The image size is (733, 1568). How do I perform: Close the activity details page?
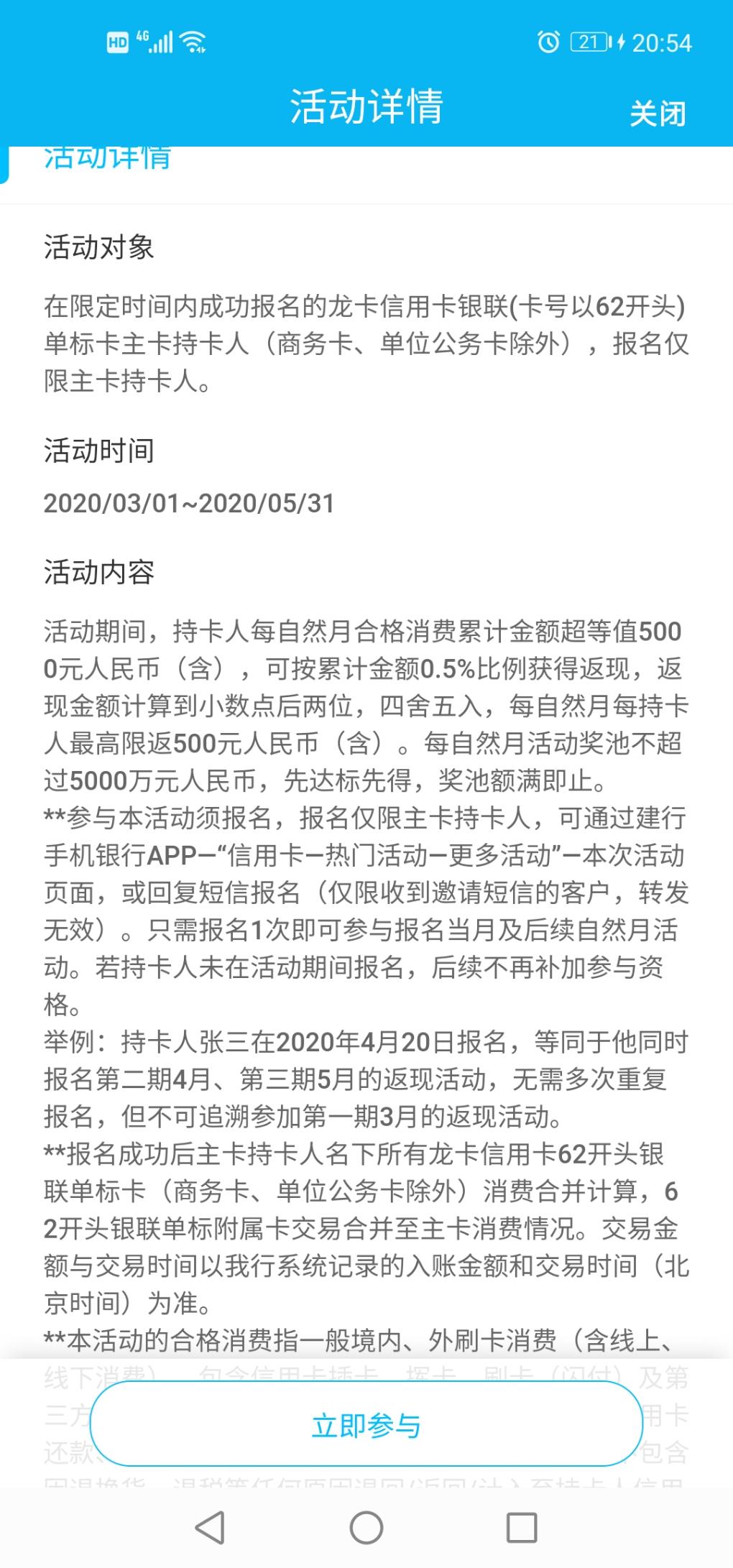(x=657, y=114)
